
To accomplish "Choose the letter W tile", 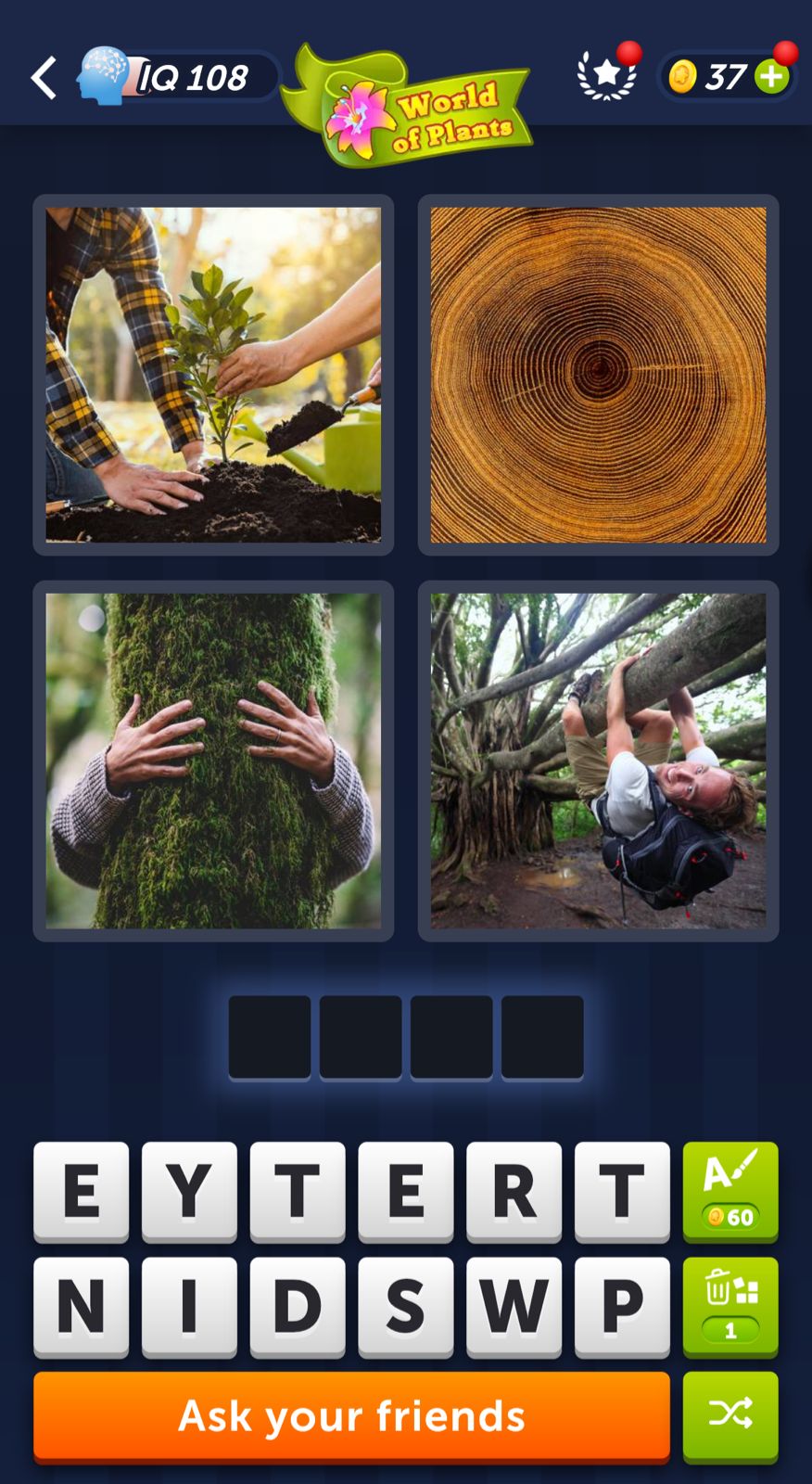I will tap(514, 1306).
